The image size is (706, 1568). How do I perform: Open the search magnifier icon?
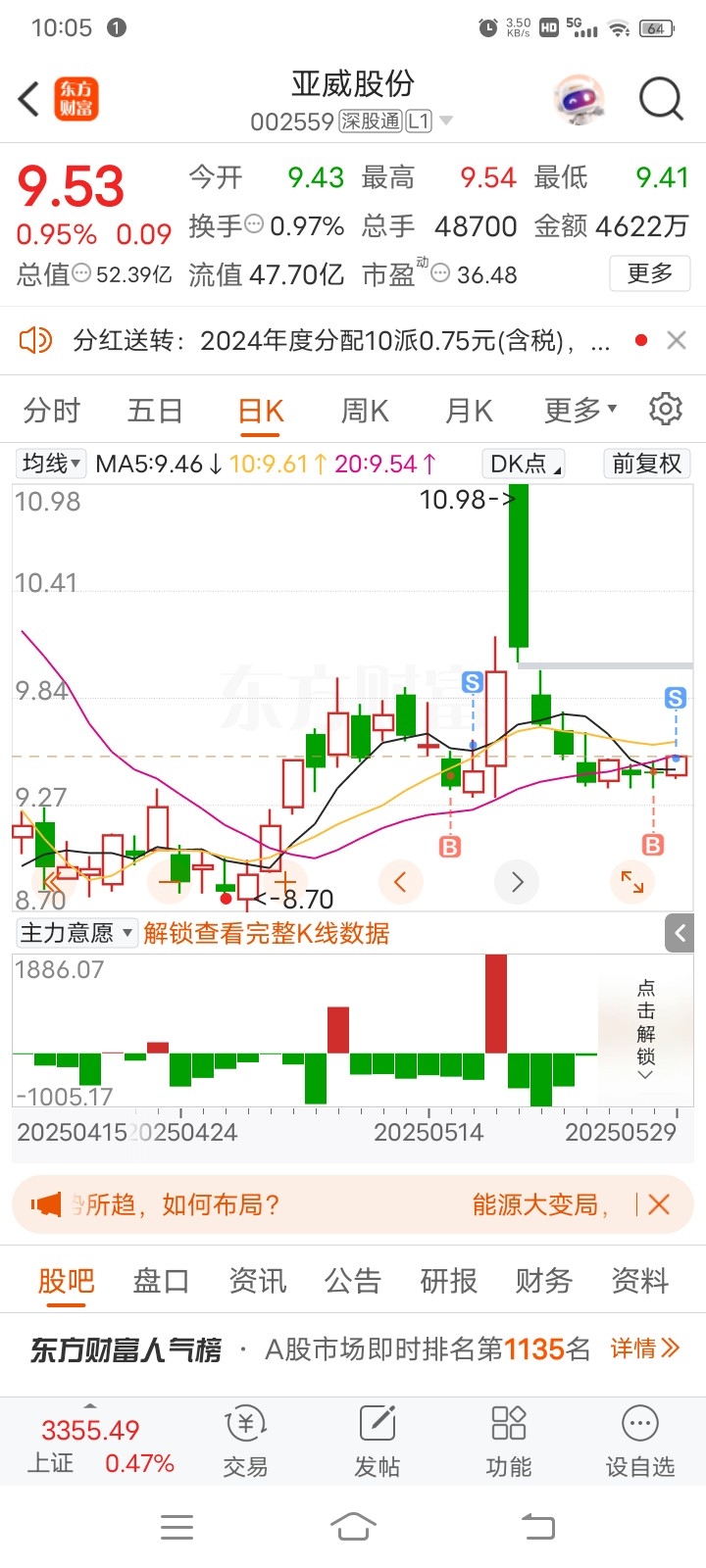click(661, 99)
